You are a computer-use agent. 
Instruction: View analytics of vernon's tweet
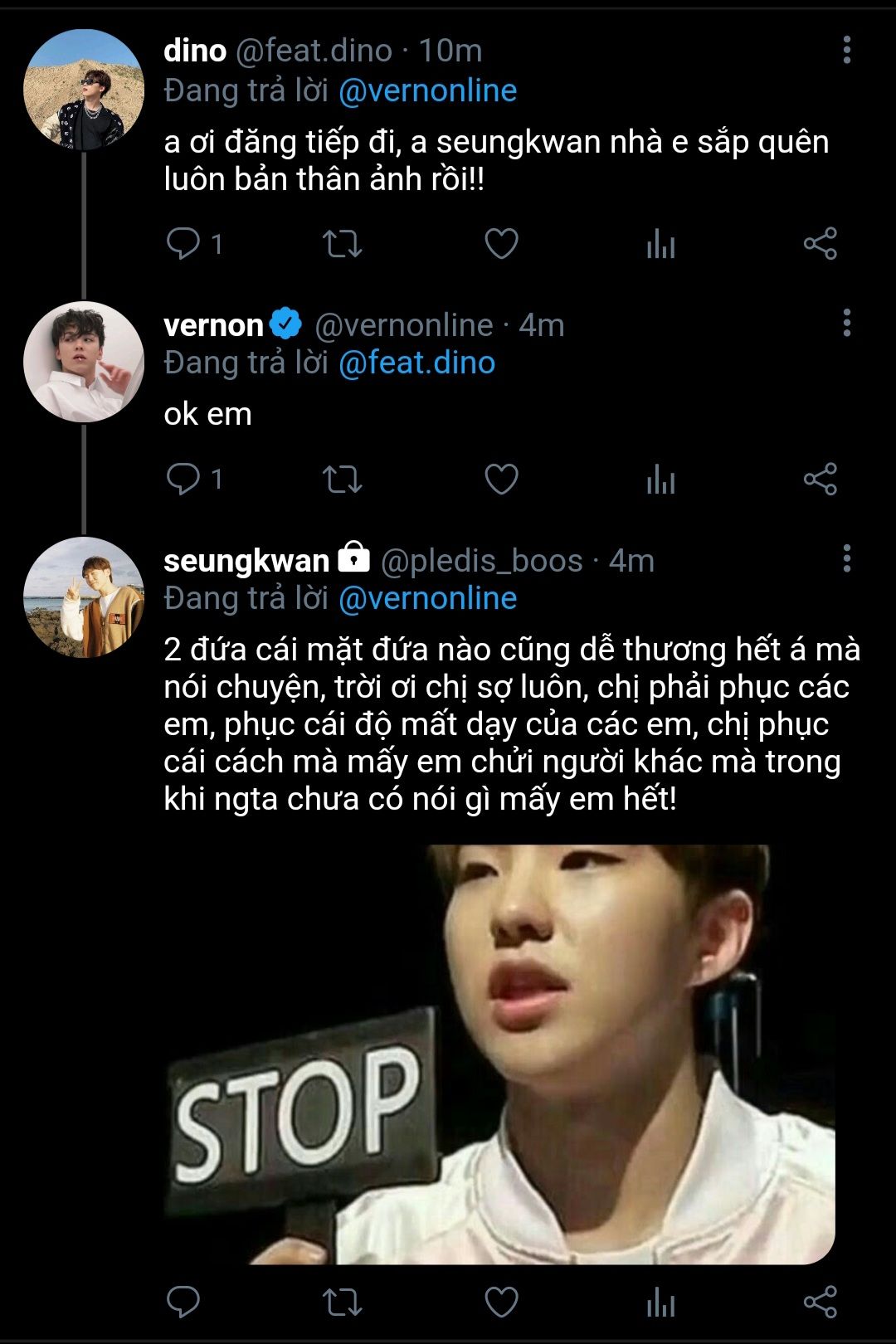660,480
